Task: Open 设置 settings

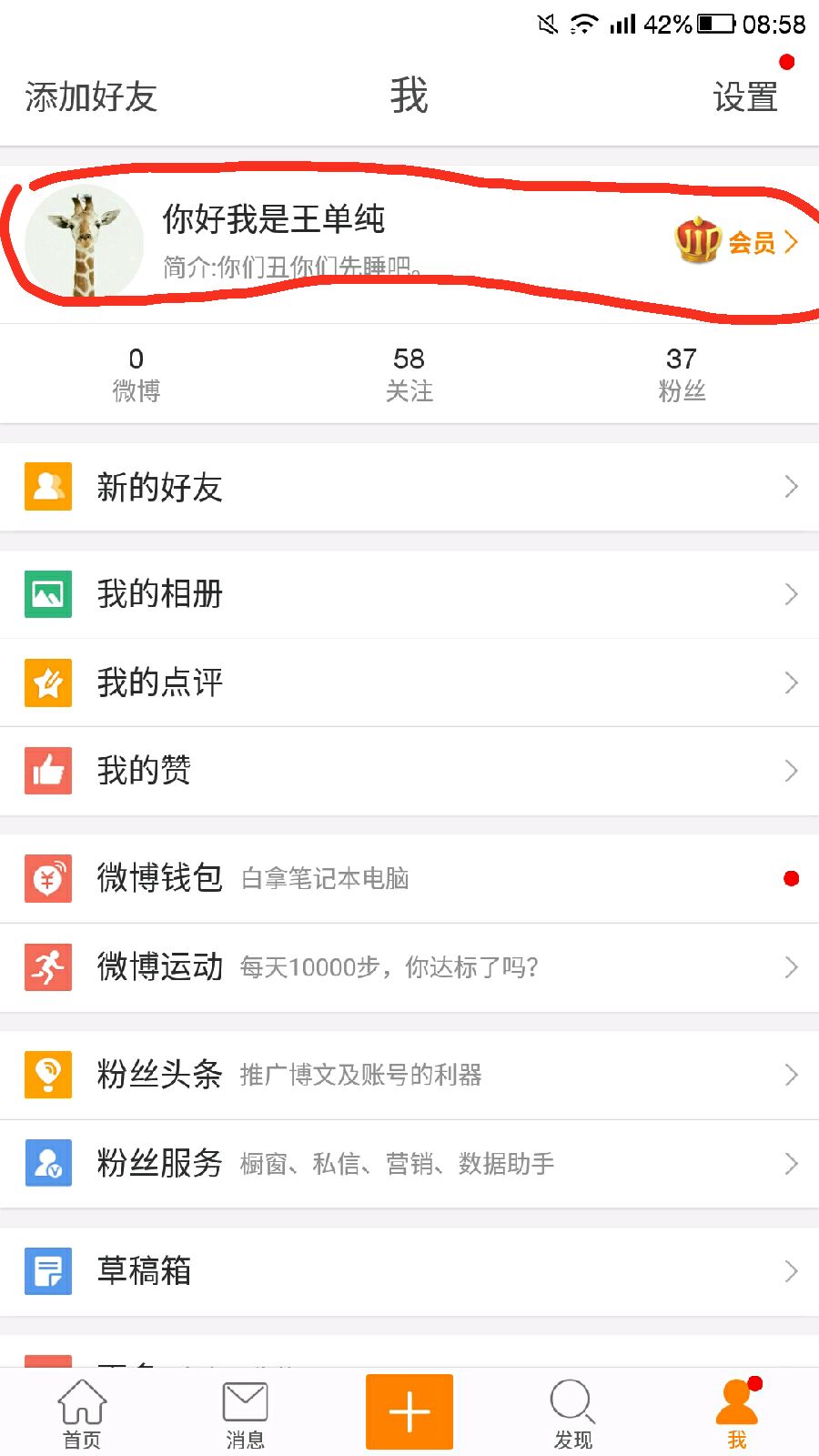Action: (x=745, y=97)
